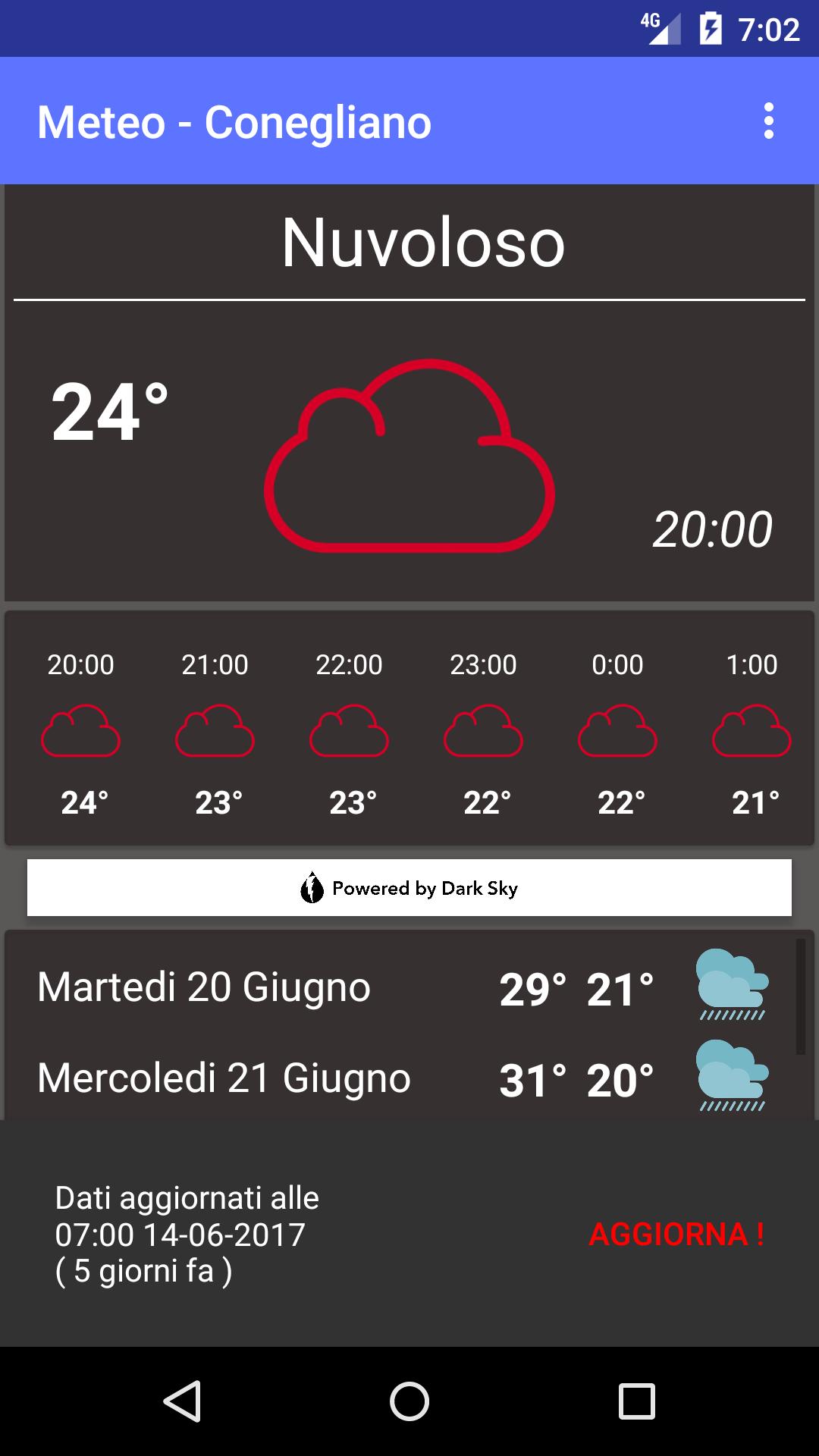
Task: Tap the Meteo - Conegliano title
Action: pos(235,121)
